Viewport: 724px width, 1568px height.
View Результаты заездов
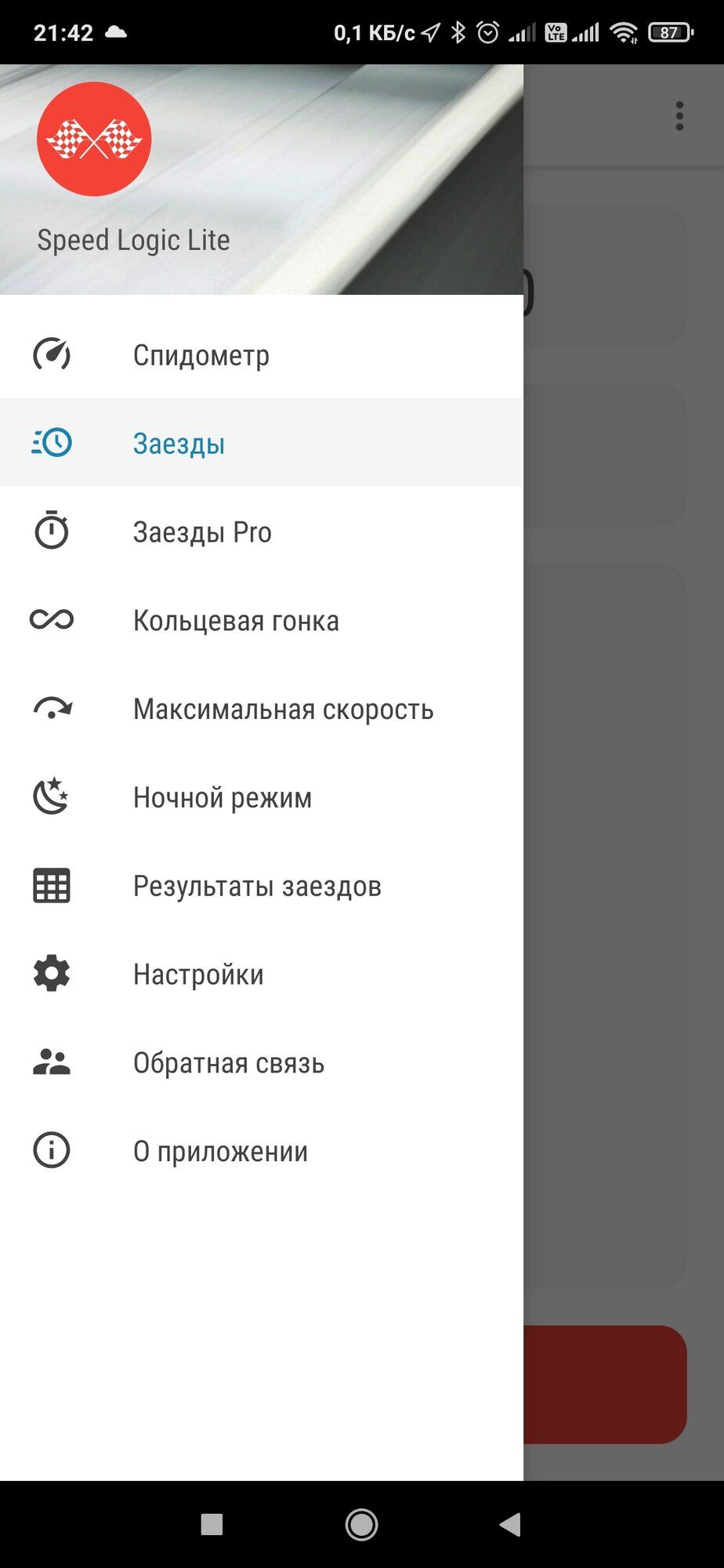click(262, 886)
